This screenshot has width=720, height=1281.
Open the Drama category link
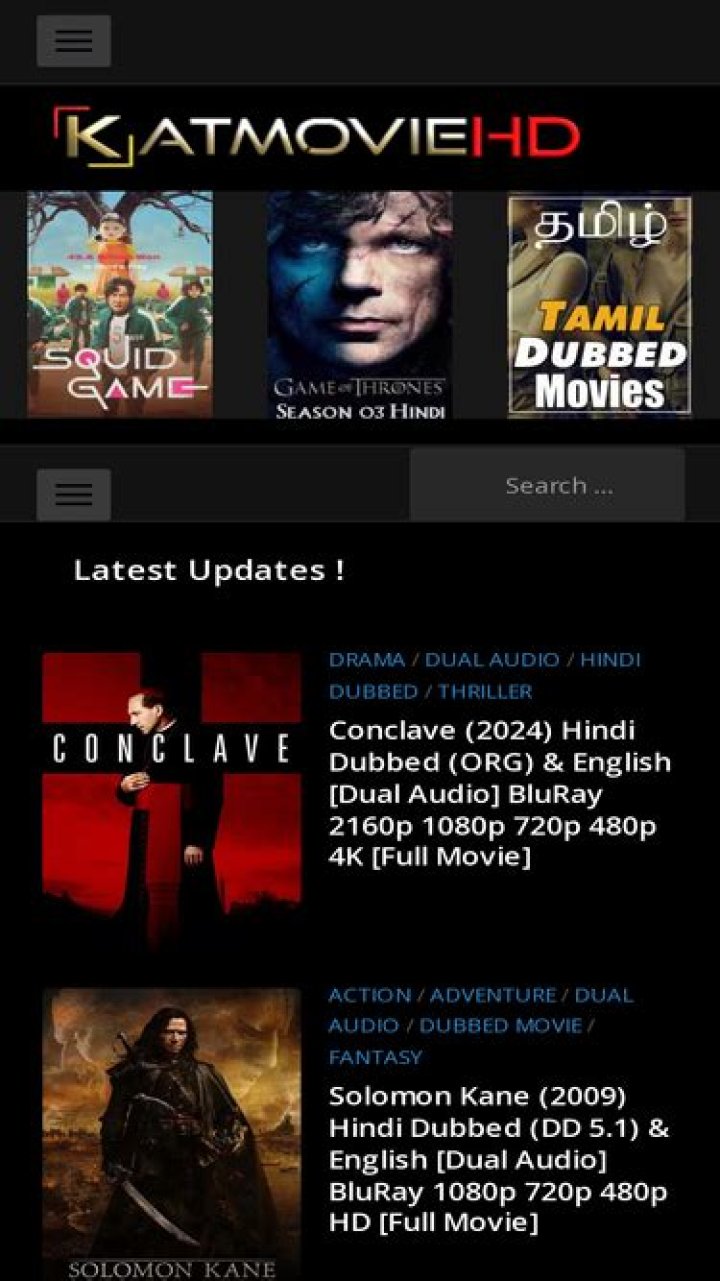tap(367, 660)
